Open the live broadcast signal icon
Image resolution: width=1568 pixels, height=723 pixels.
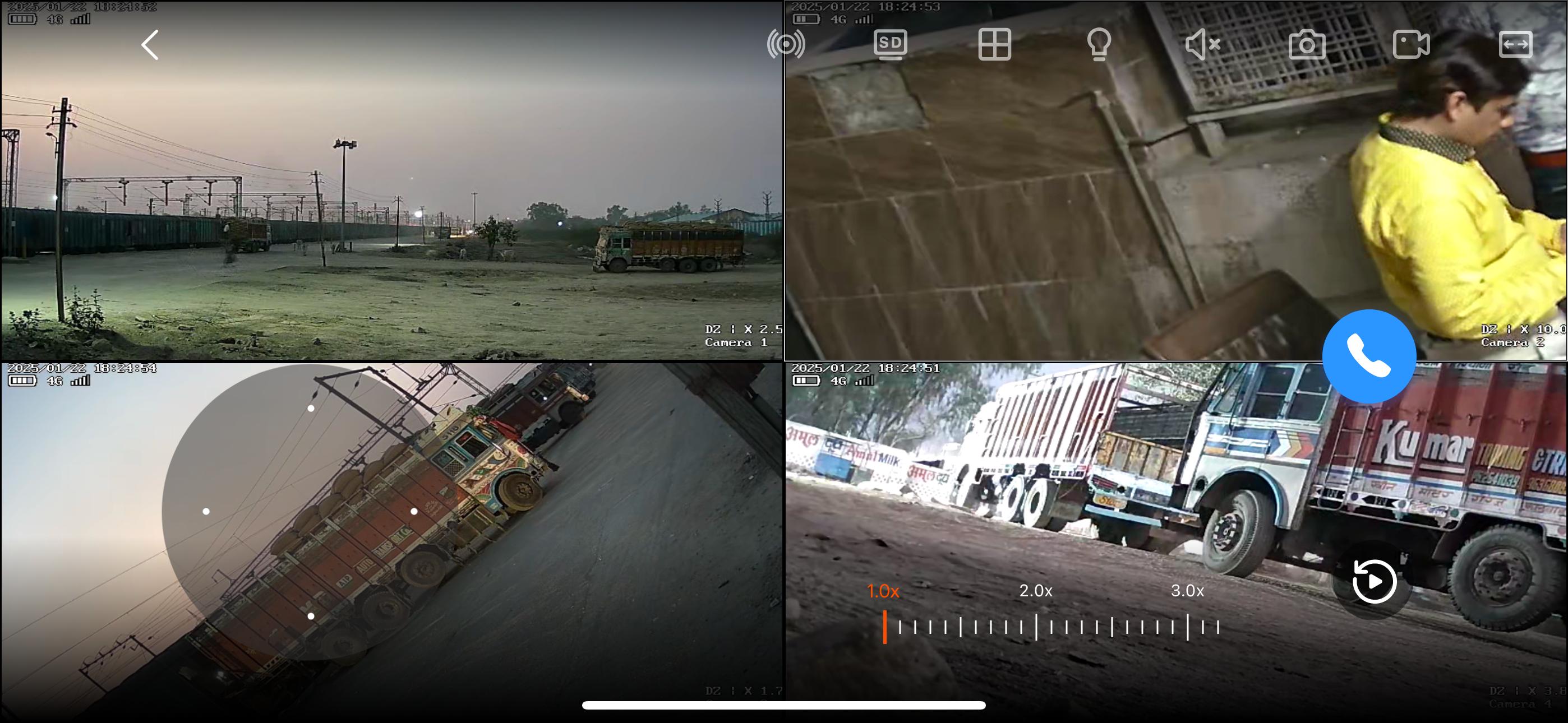click(786, 44)
